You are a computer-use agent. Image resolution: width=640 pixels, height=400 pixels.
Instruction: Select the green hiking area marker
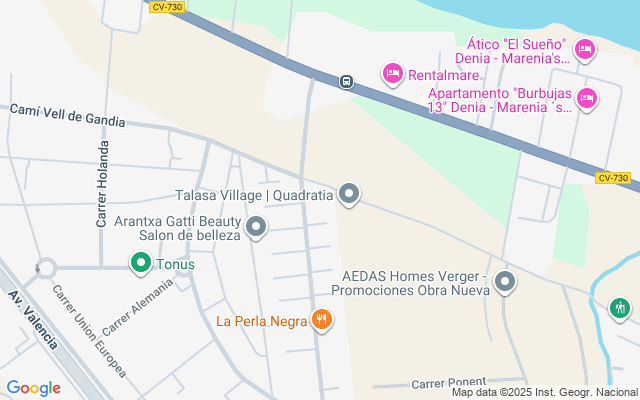(x=622, y=307)
